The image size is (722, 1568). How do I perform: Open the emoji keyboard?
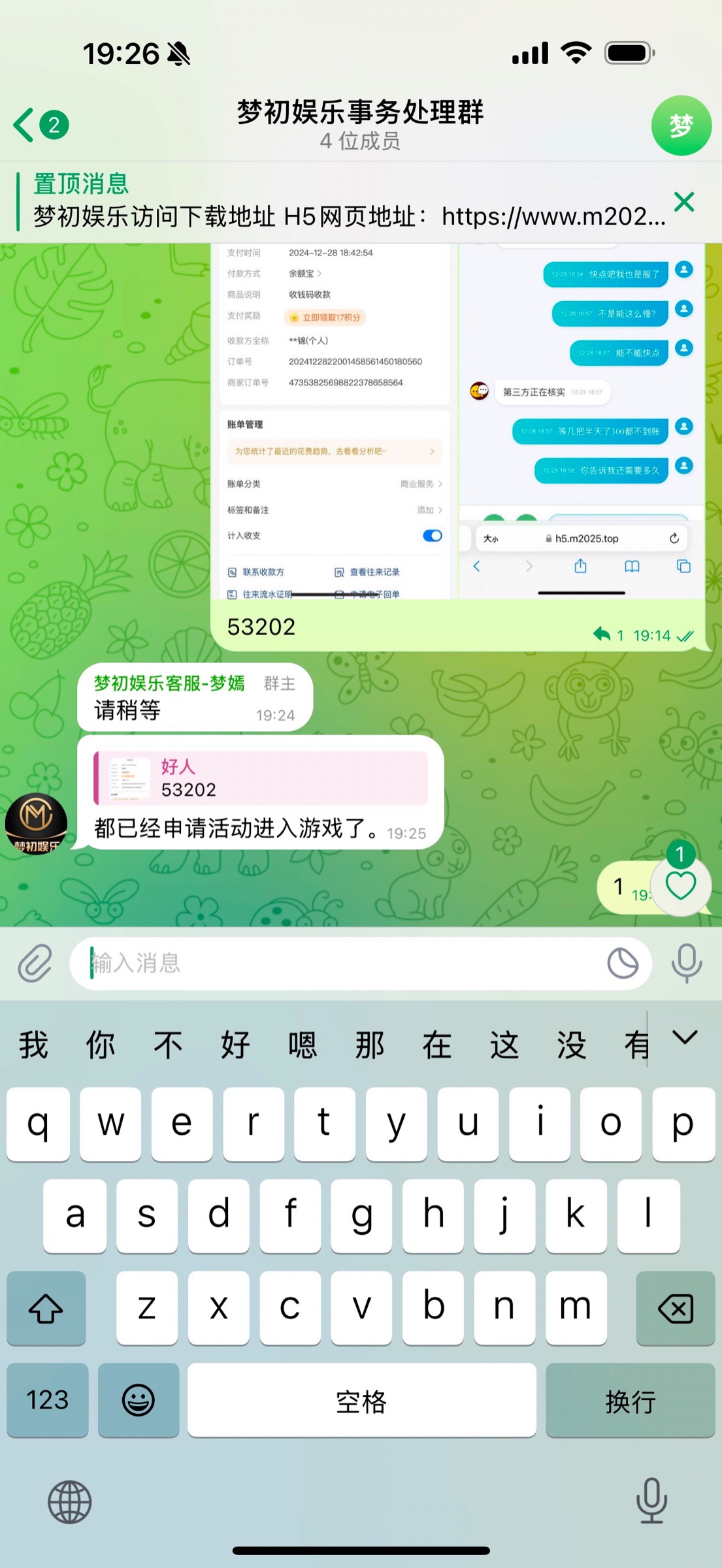coord(138,1399)
